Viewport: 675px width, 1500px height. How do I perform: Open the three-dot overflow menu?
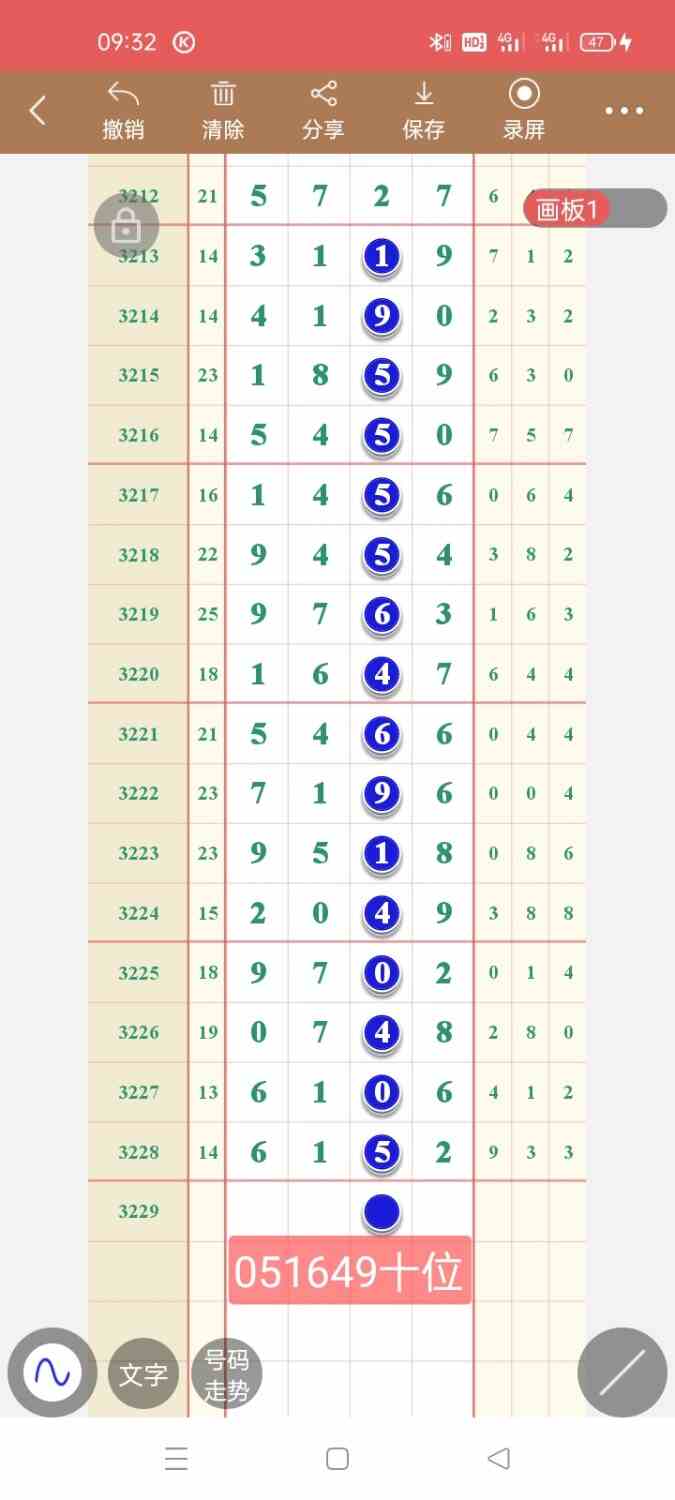coord(624,111)
